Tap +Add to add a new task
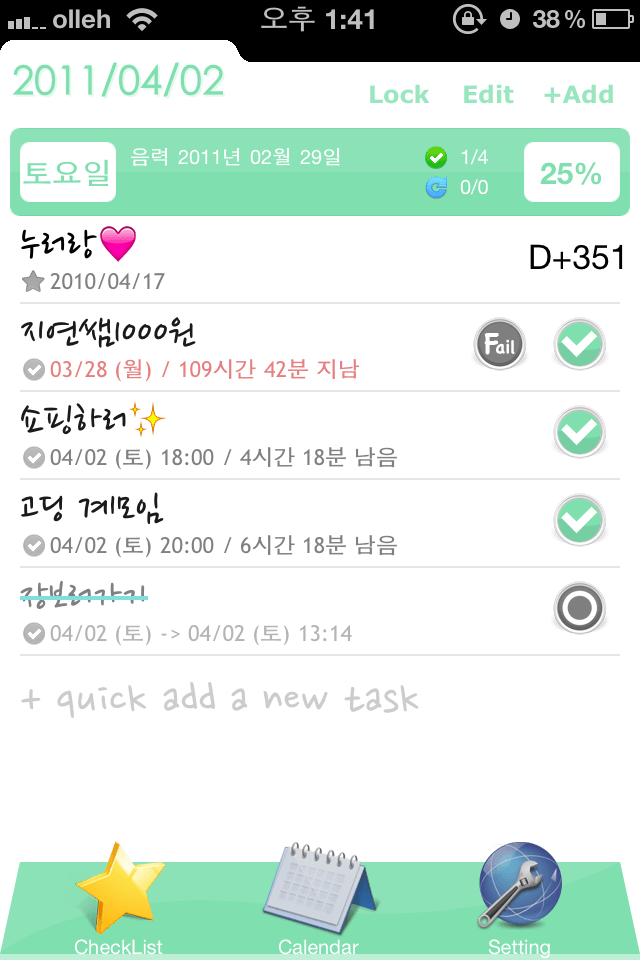The image size is (640, 960). click(x=578, y=95)
